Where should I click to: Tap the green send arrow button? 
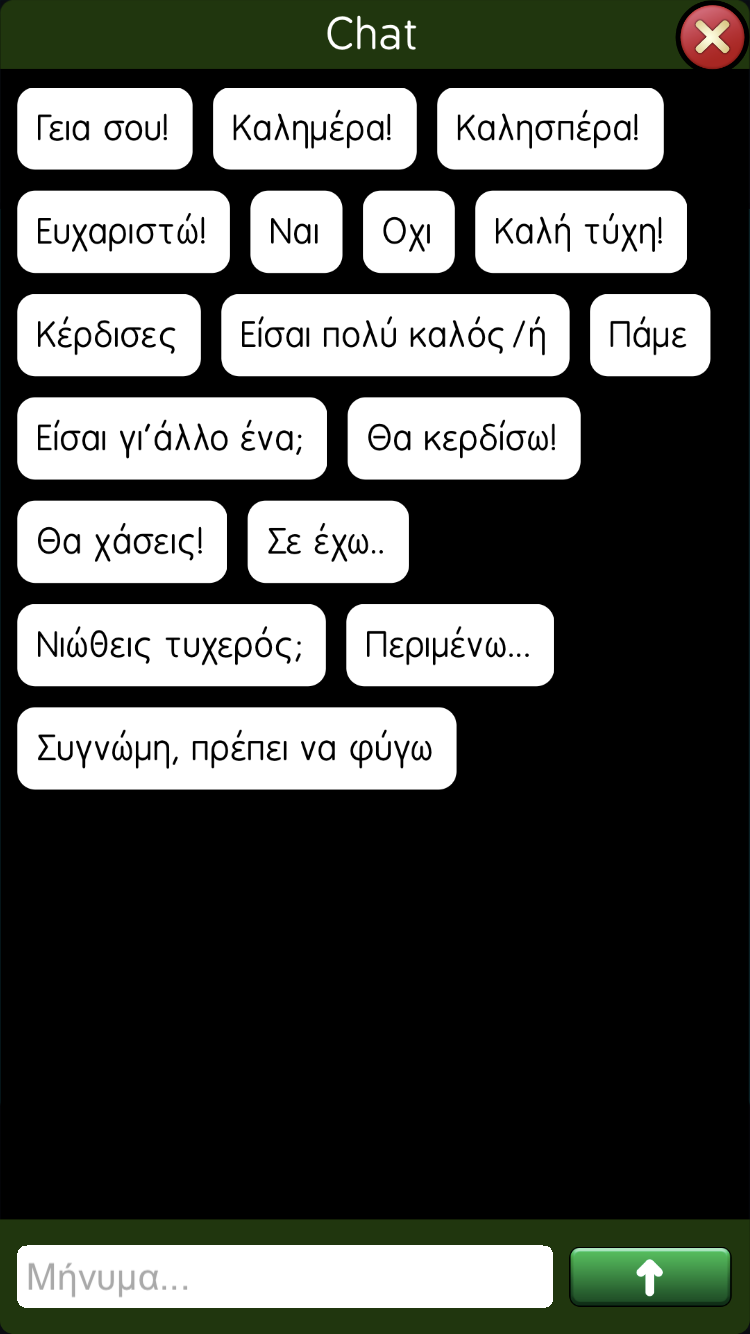pos(650,1276)
